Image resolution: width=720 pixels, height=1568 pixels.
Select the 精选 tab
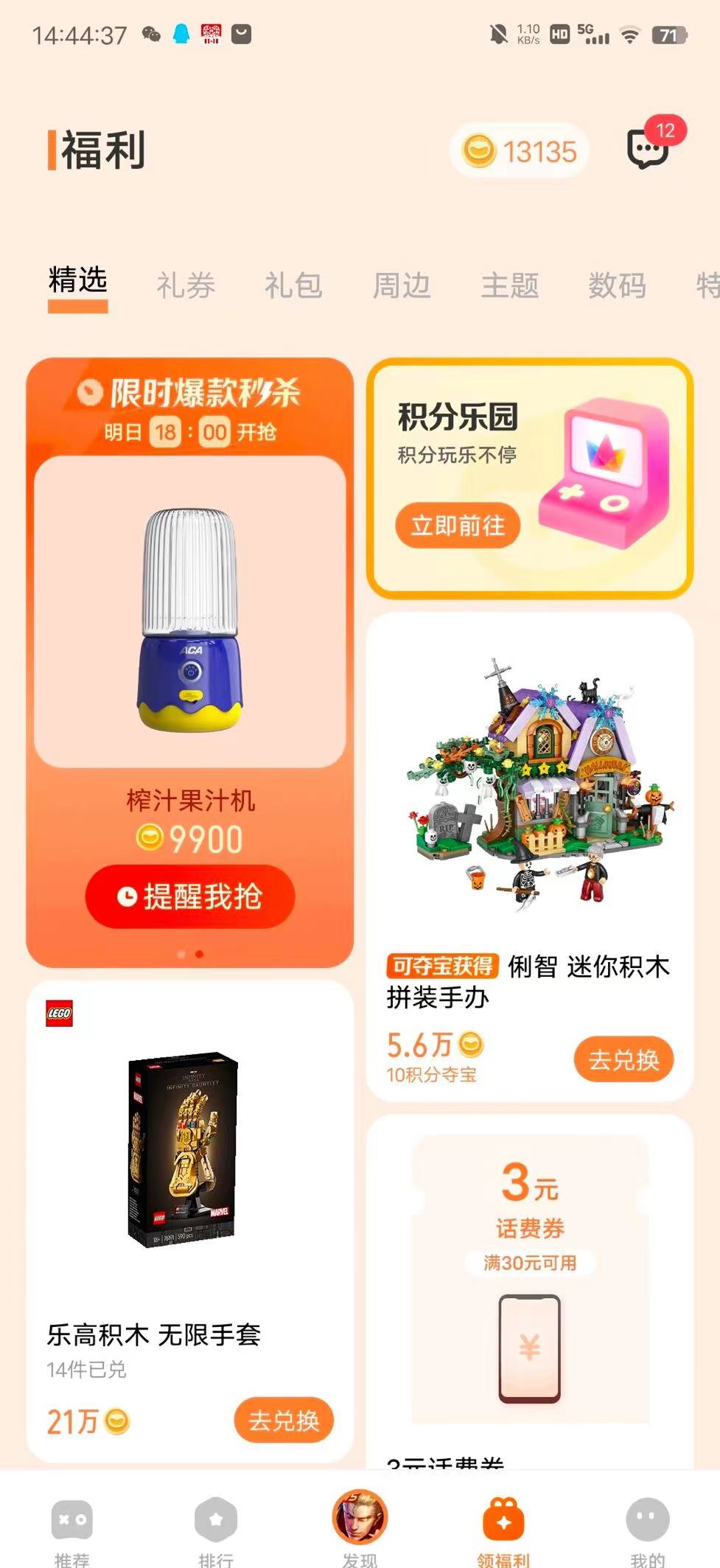(x=78, y=282)
